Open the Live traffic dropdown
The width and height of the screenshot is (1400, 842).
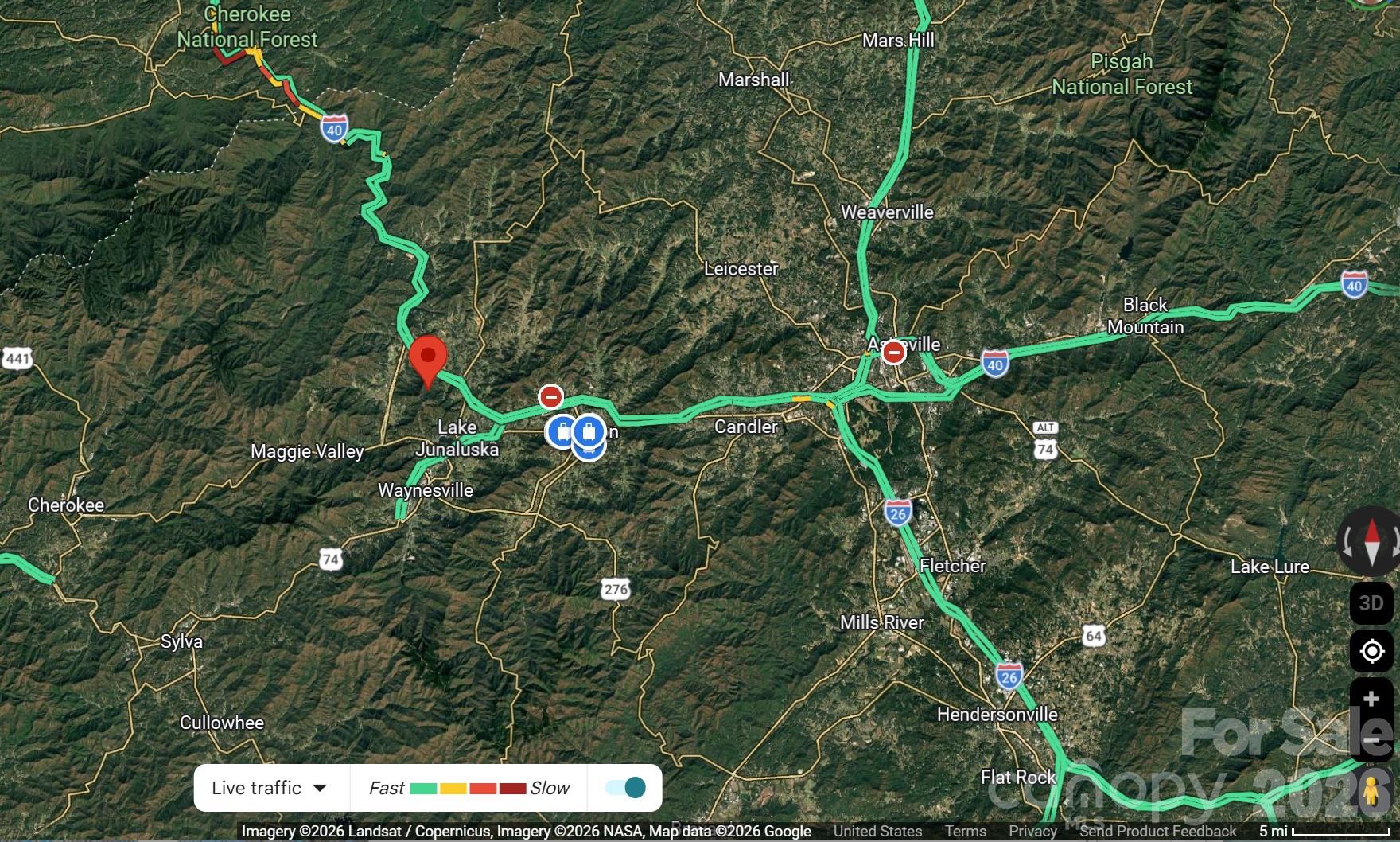[x=270, y=788]
